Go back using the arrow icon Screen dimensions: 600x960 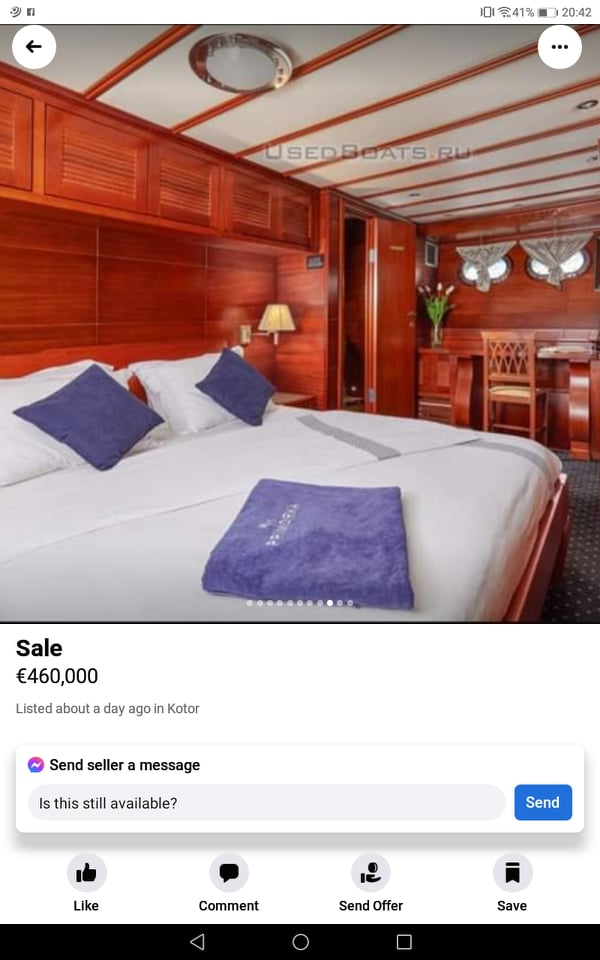coord(34,46)
